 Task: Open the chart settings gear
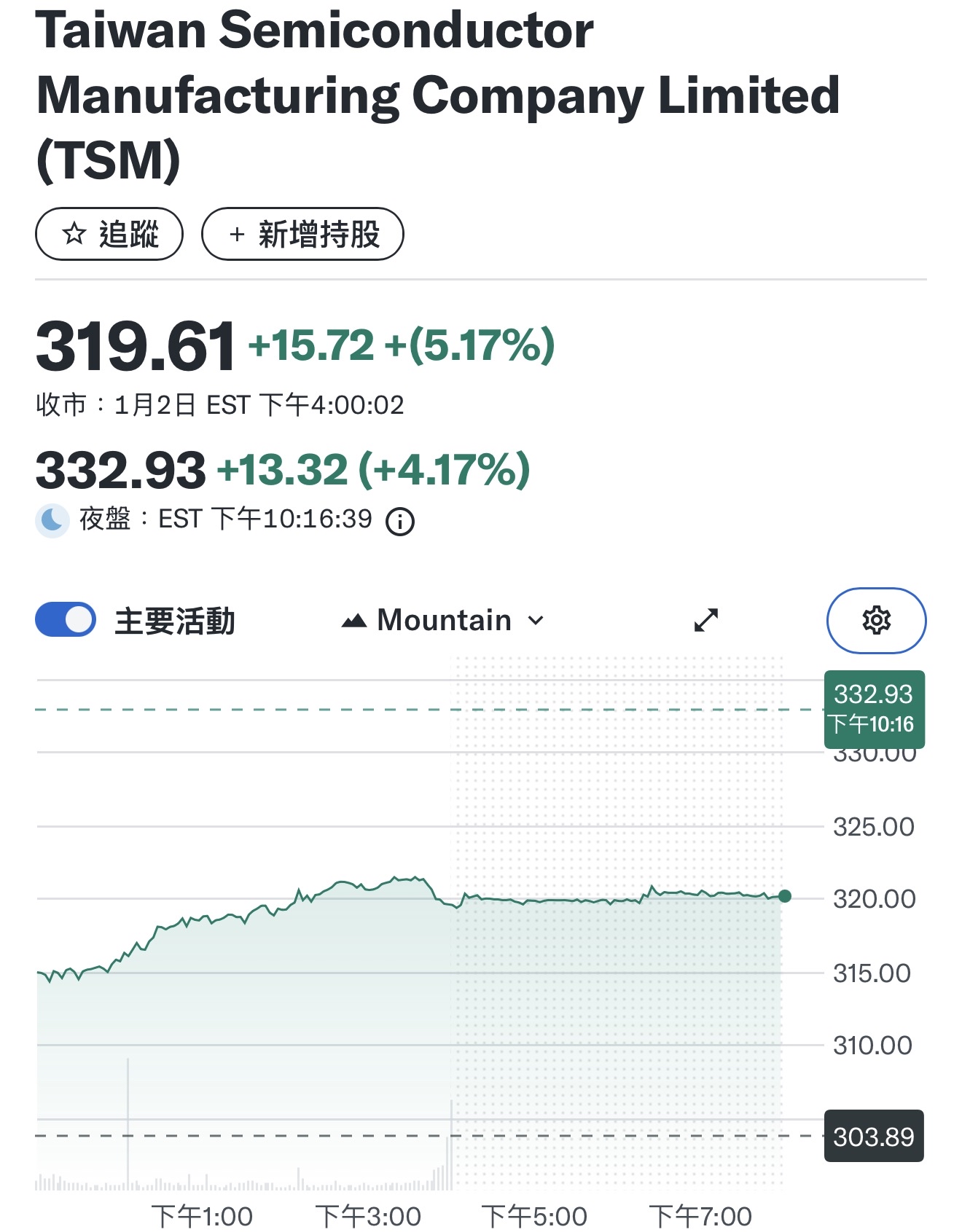(x=875, y=620)
